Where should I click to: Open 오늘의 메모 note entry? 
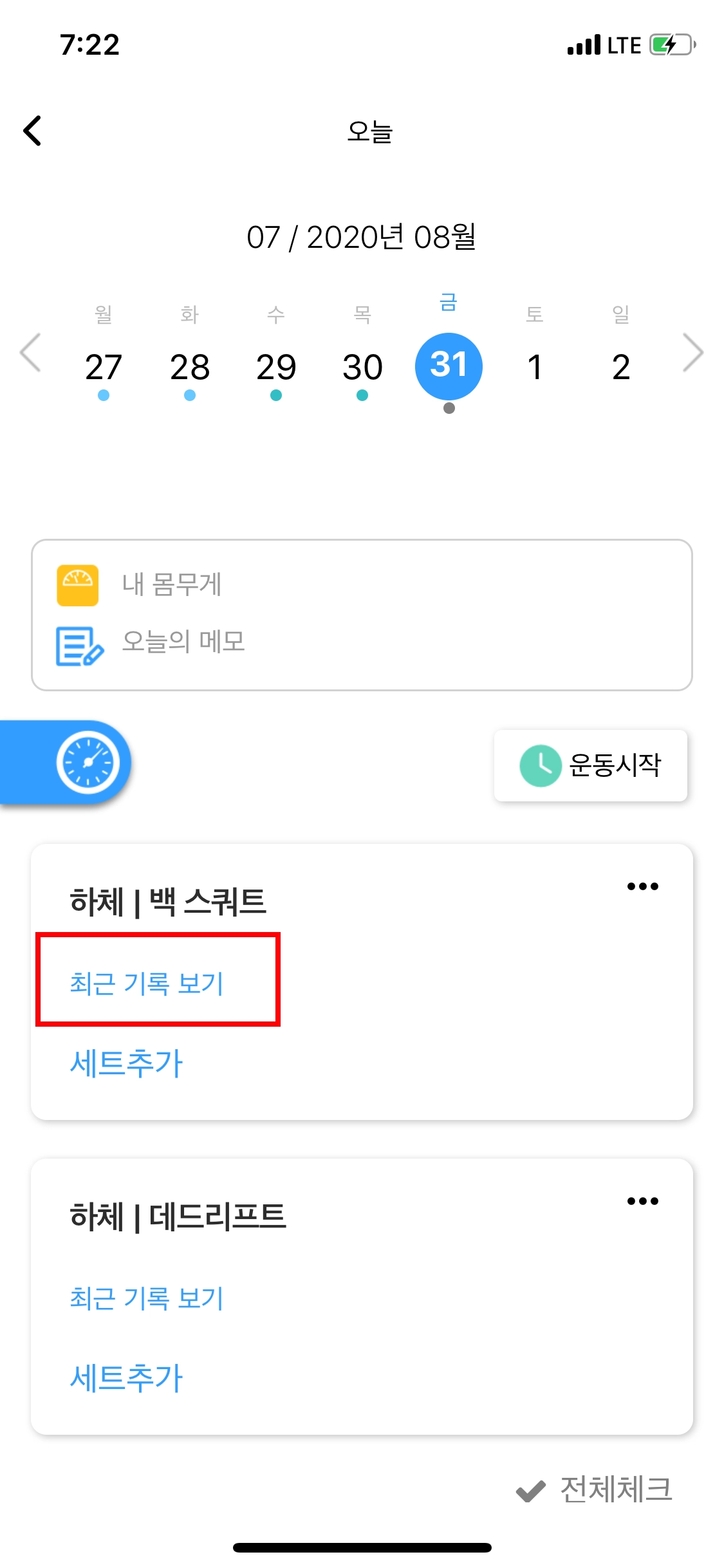point(183,642)
